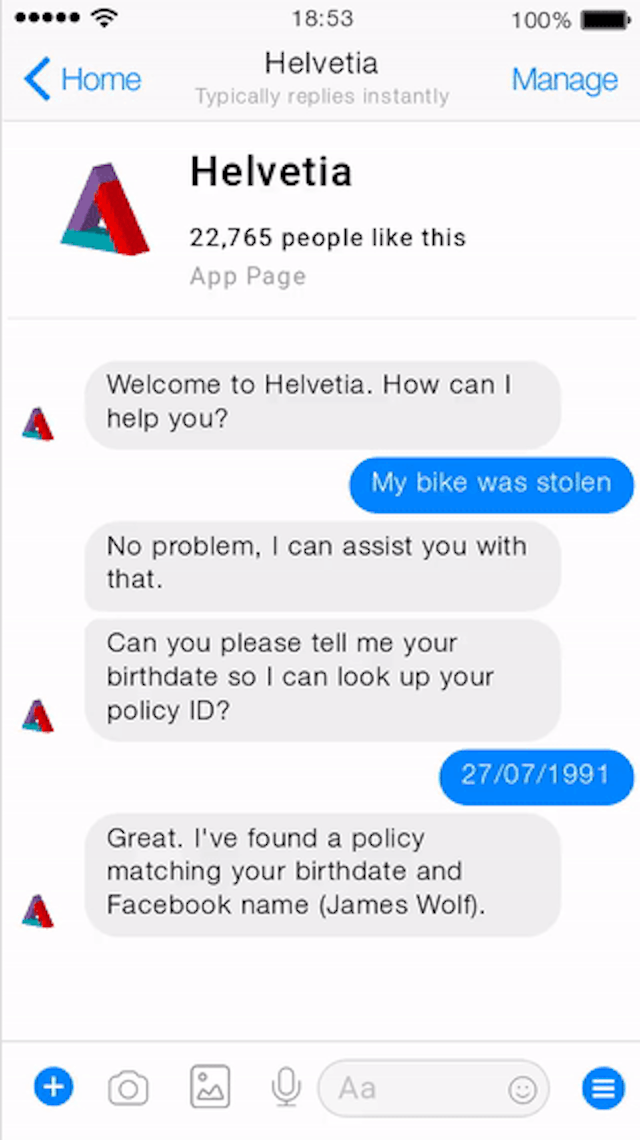The width and height of the screenshot is (640, 1140).
Task: Go back to Home
Action: click(x=82, y=79)
